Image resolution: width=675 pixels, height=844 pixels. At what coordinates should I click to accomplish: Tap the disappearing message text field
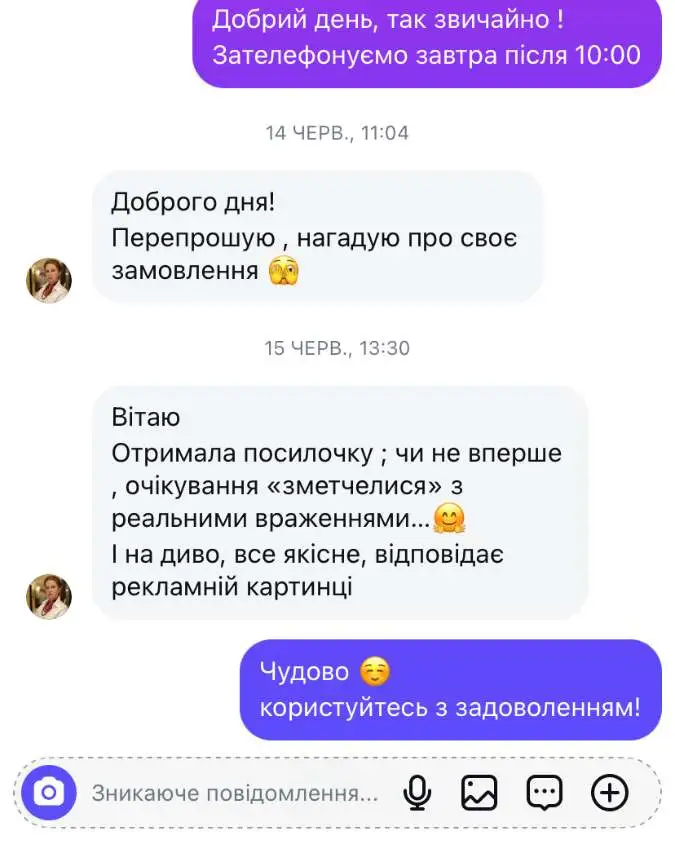pos(235,794)
